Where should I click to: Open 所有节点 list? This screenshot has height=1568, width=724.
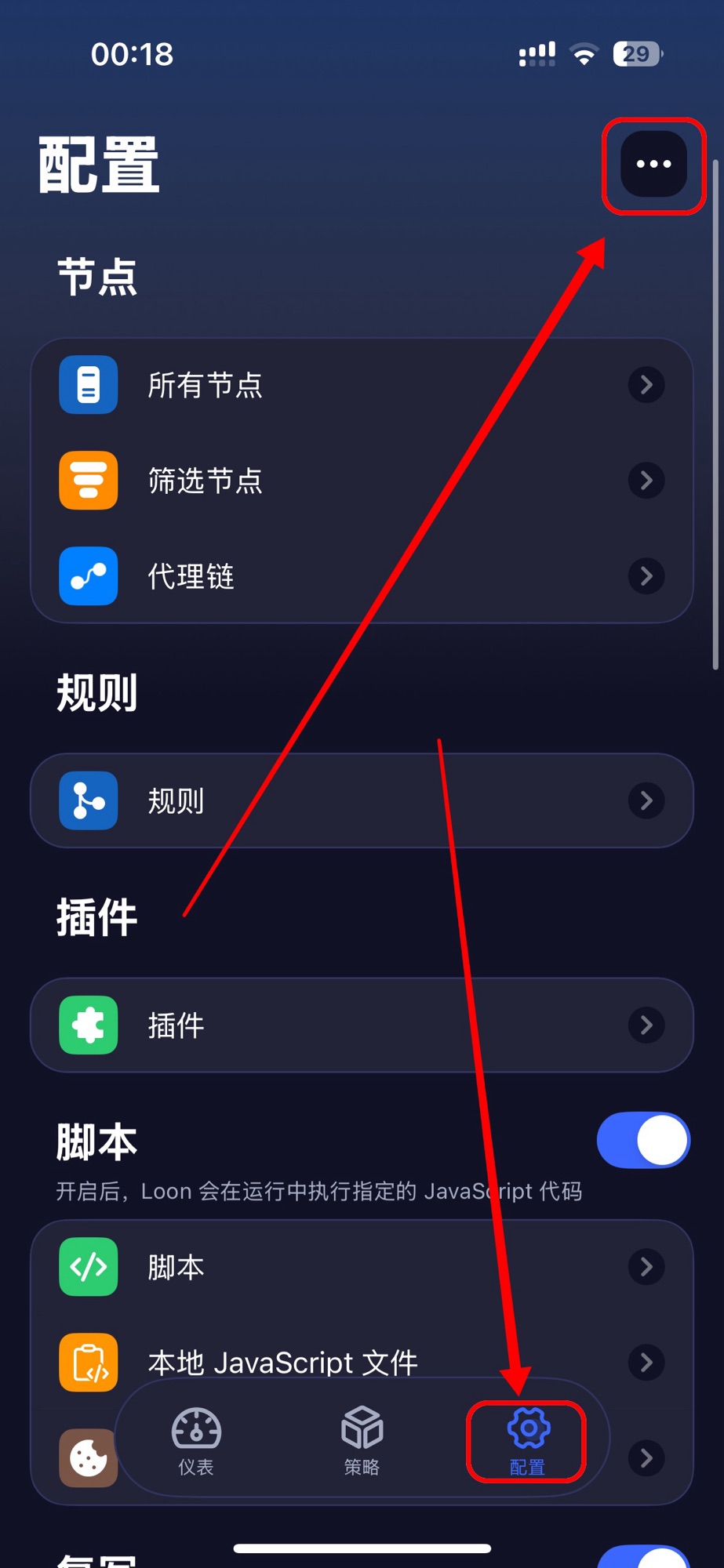tap(362, 385)
